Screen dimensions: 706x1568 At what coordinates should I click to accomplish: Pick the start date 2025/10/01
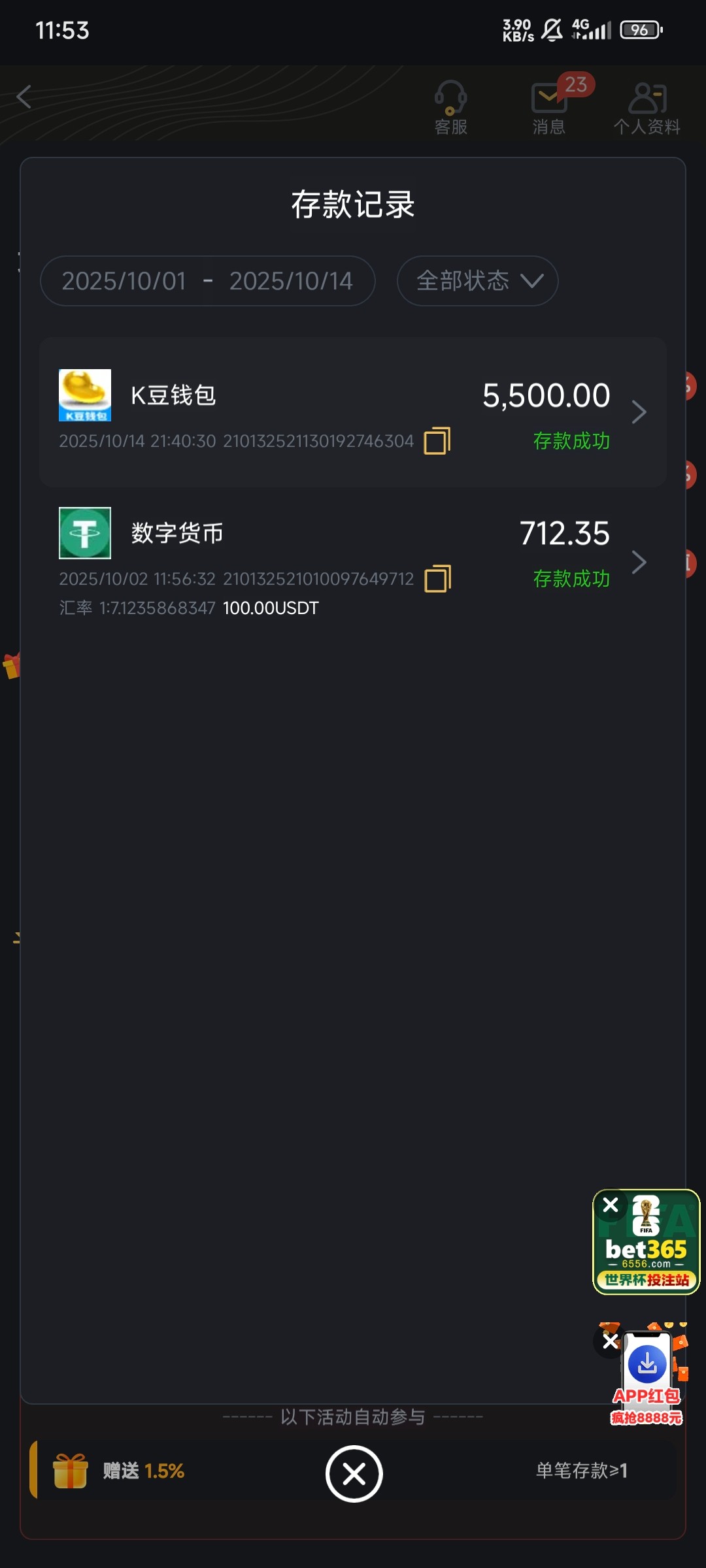point(124,281)
